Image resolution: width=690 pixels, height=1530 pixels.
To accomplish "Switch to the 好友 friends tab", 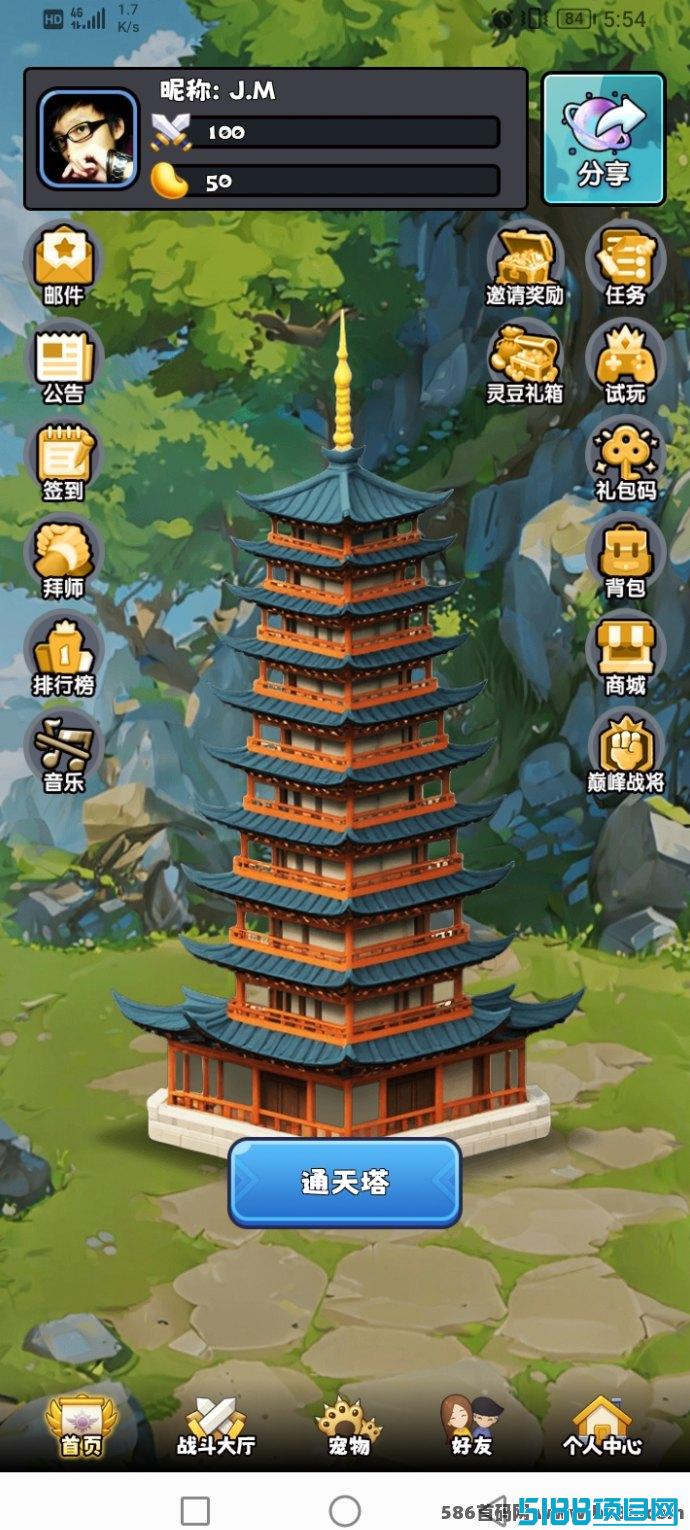I will (472, 1427).
